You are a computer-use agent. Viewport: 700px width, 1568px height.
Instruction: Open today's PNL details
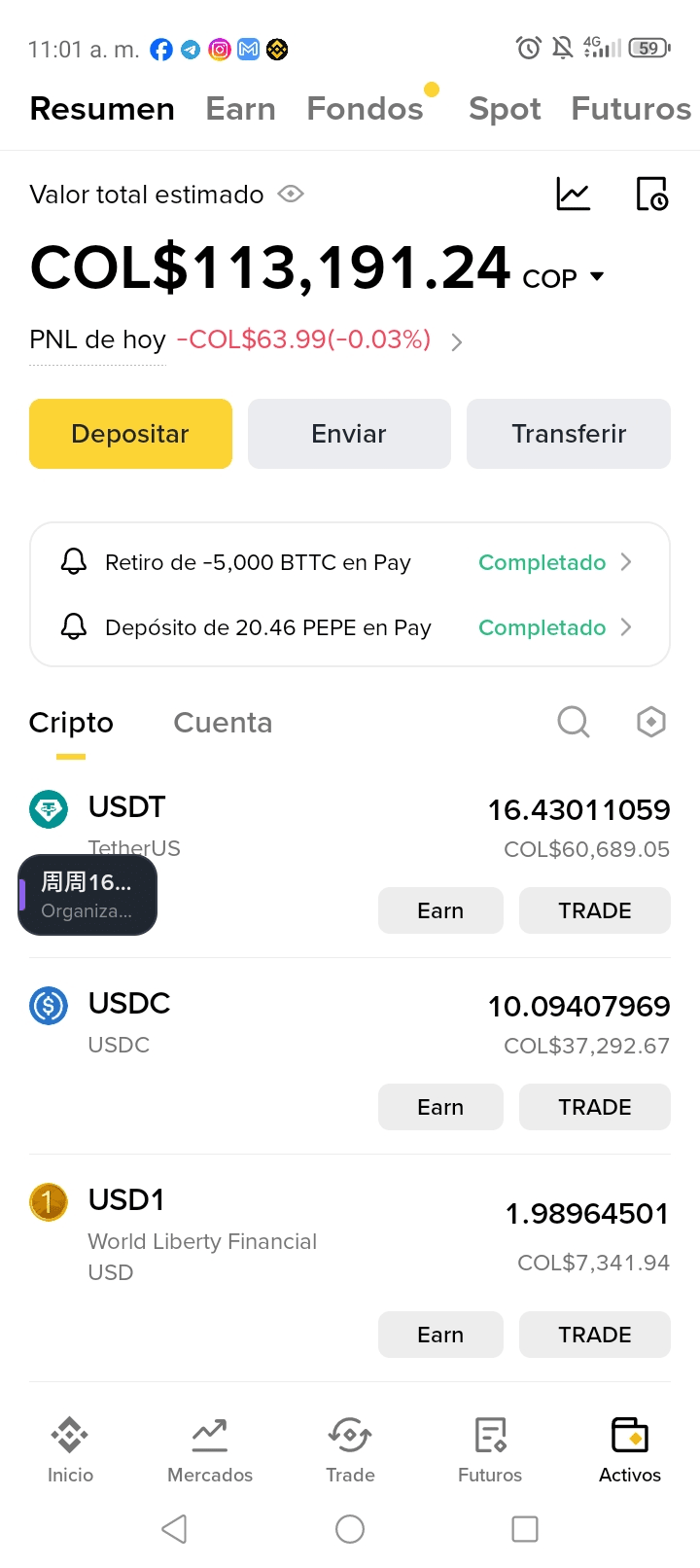(456, 341)
